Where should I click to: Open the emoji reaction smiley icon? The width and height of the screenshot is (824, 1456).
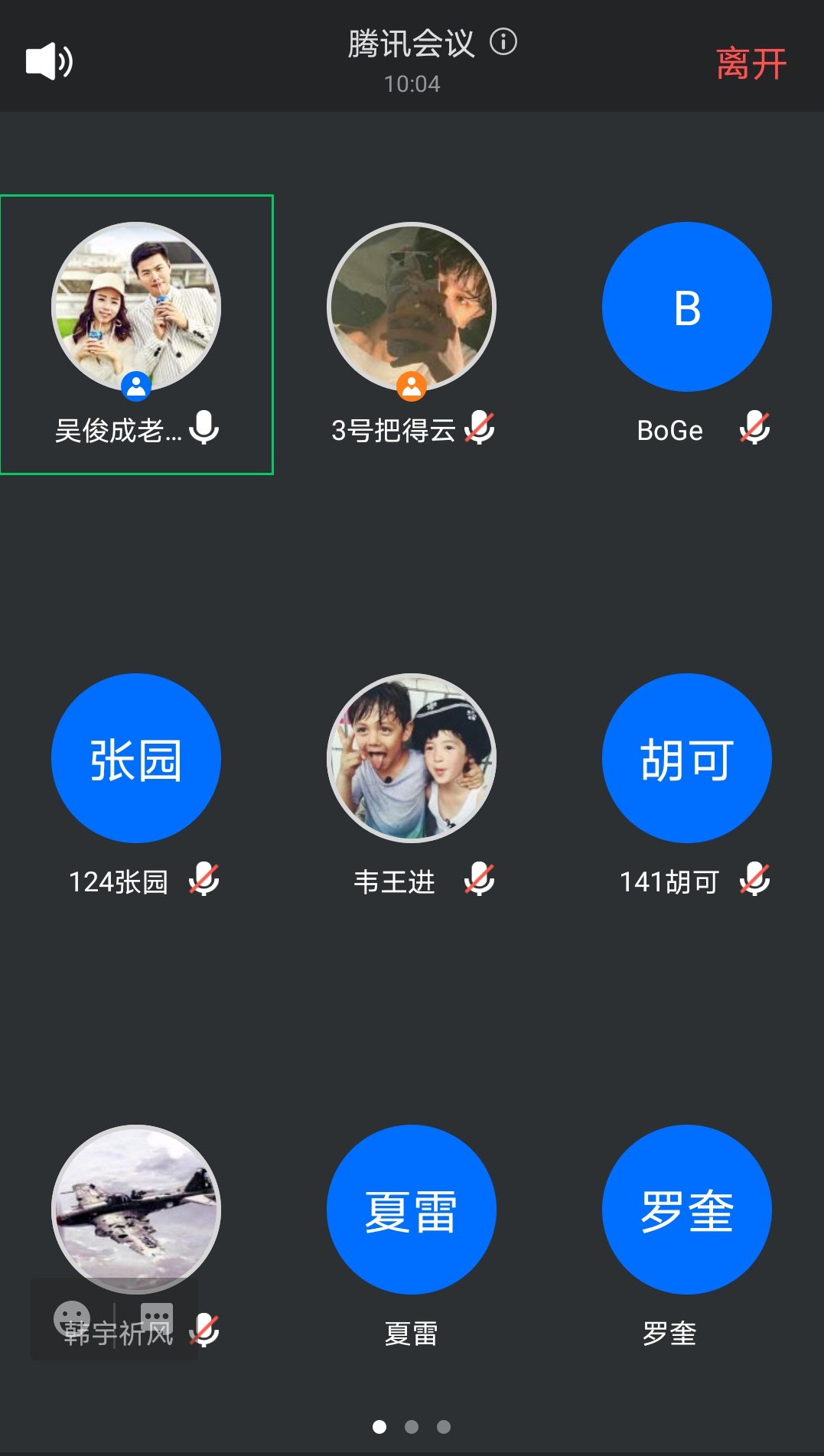pyautogui.click(x=73, y=1318)
